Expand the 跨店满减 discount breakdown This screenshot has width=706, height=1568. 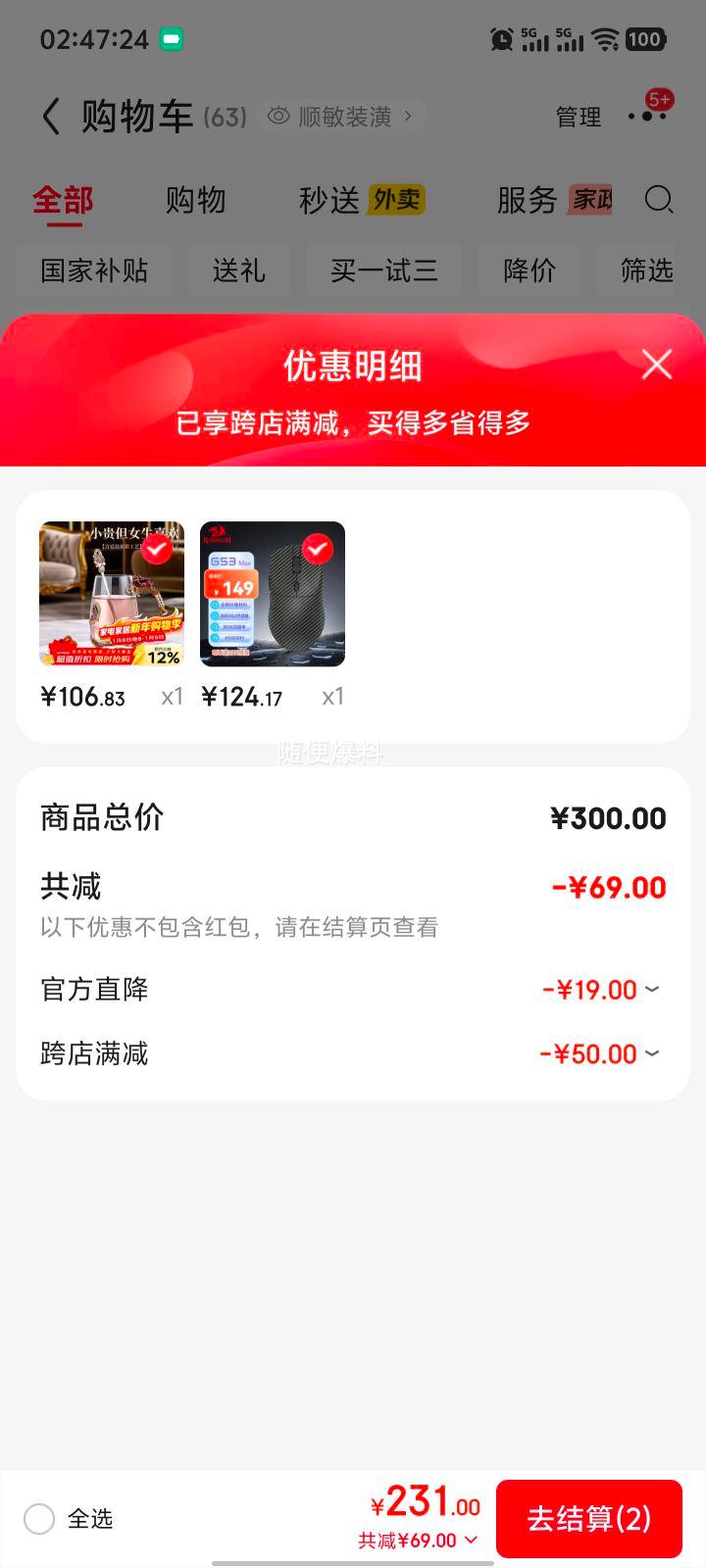pyautogui.click(x=600, y=1054)
